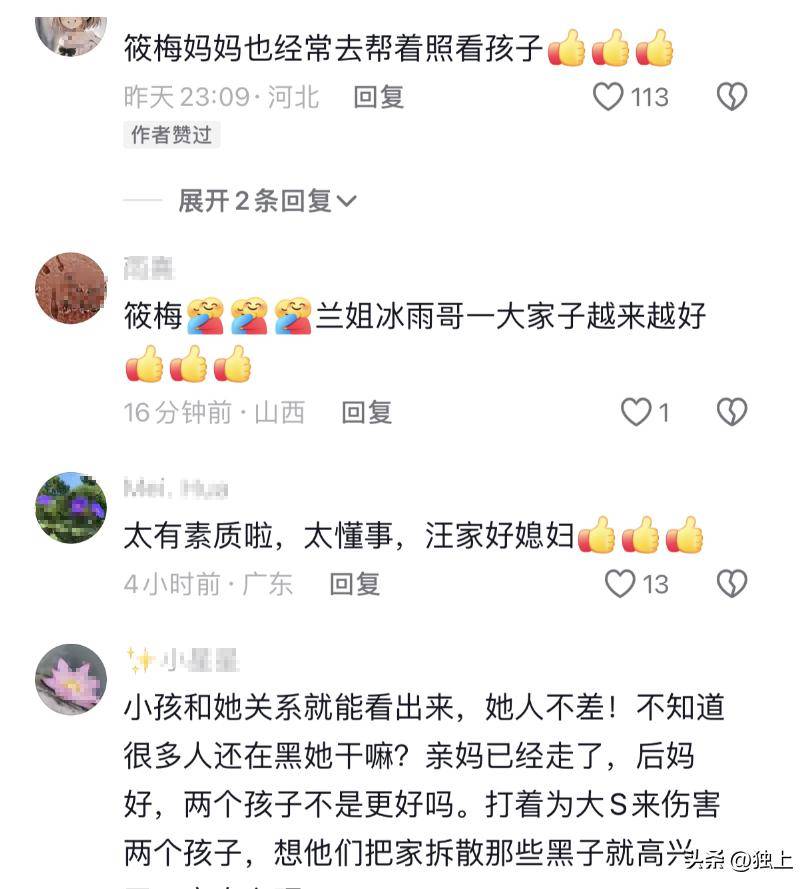Image resolution: width=812 pixels, height=889 pixels.
Task: Like the 筱梅妈妈 comment from 河北
Action: pos(609,97)
